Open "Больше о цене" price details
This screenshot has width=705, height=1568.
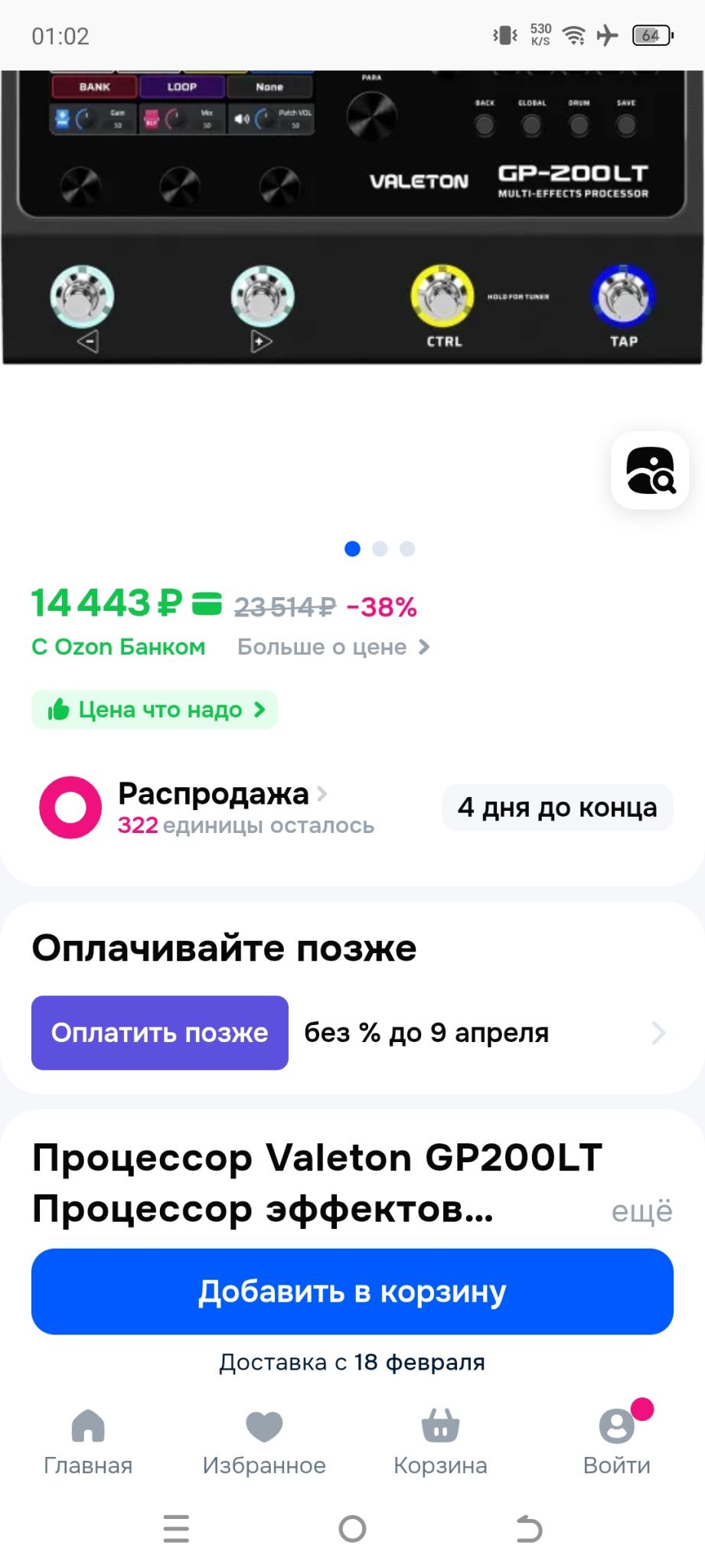coord(333,647)
